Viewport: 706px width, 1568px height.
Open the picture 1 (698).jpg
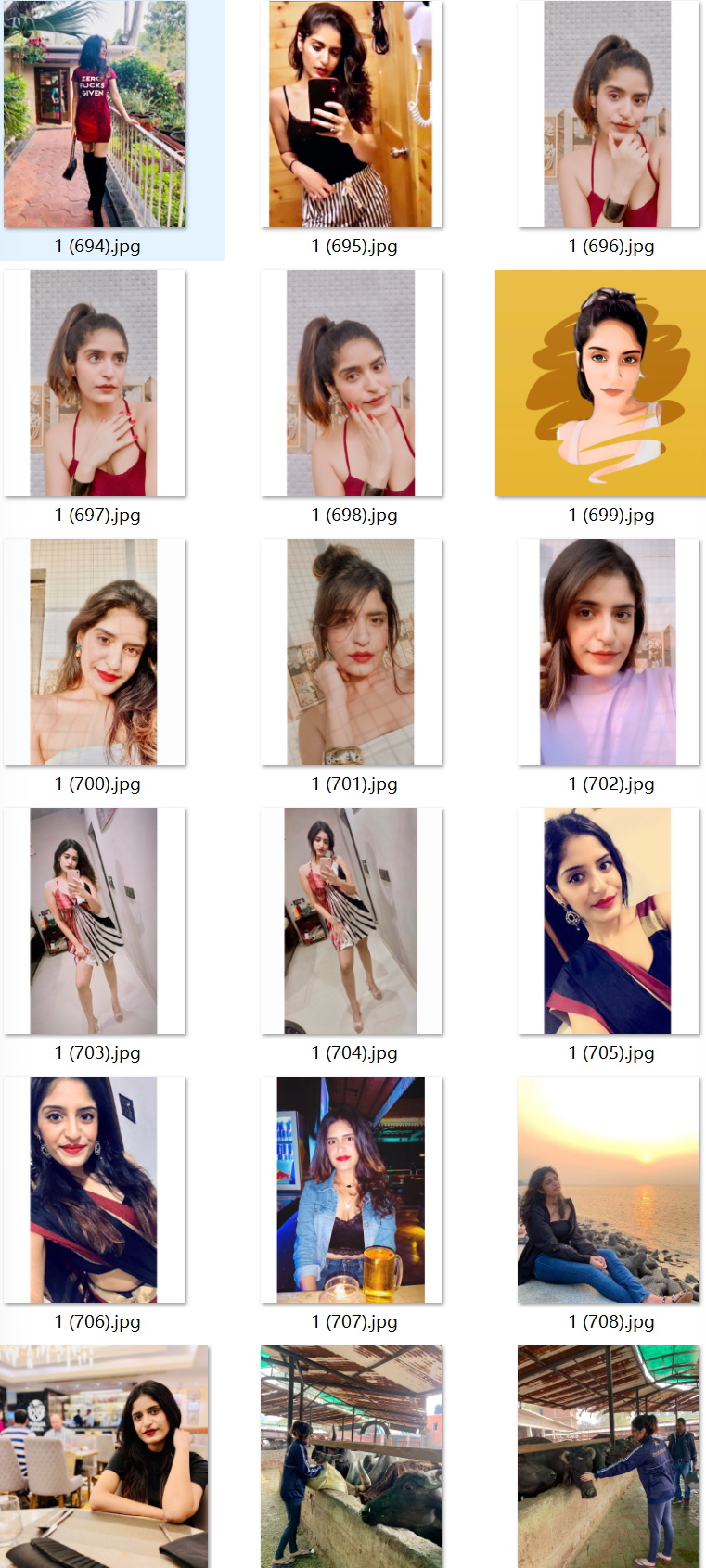(x=351, y=383)
